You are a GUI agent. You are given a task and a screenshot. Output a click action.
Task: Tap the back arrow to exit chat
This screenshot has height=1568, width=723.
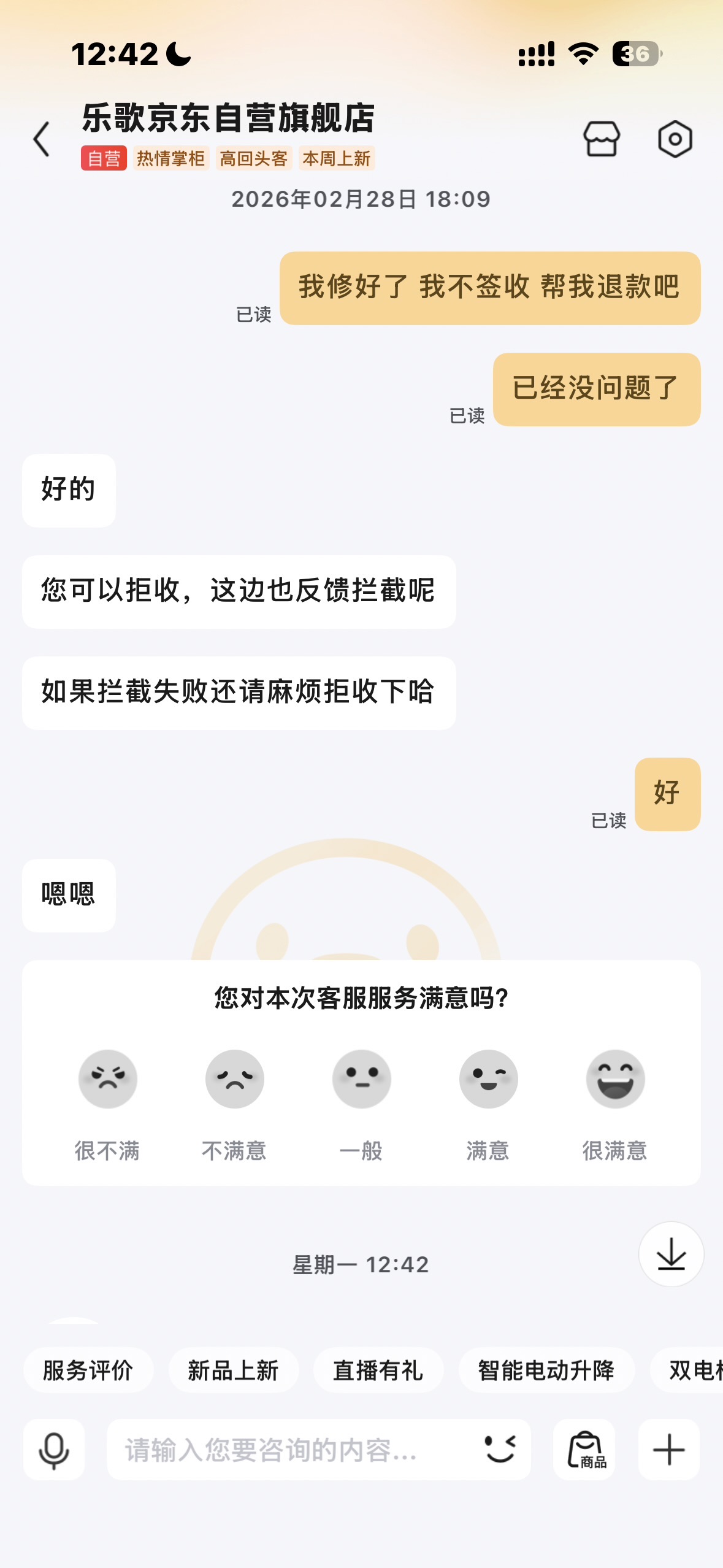click(x=40, y=139)
